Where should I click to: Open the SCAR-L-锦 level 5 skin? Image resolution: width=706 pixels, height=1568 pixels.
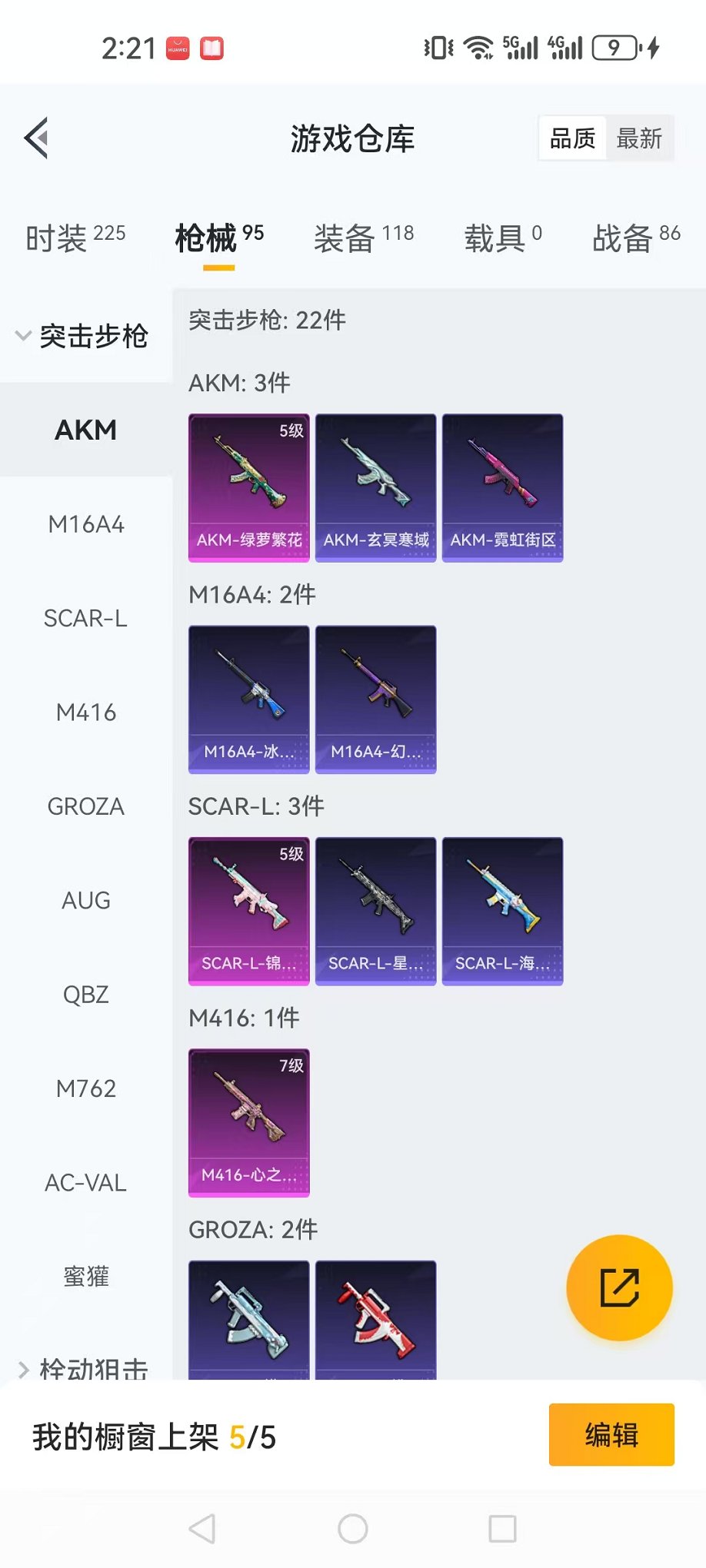click(249, 911)
